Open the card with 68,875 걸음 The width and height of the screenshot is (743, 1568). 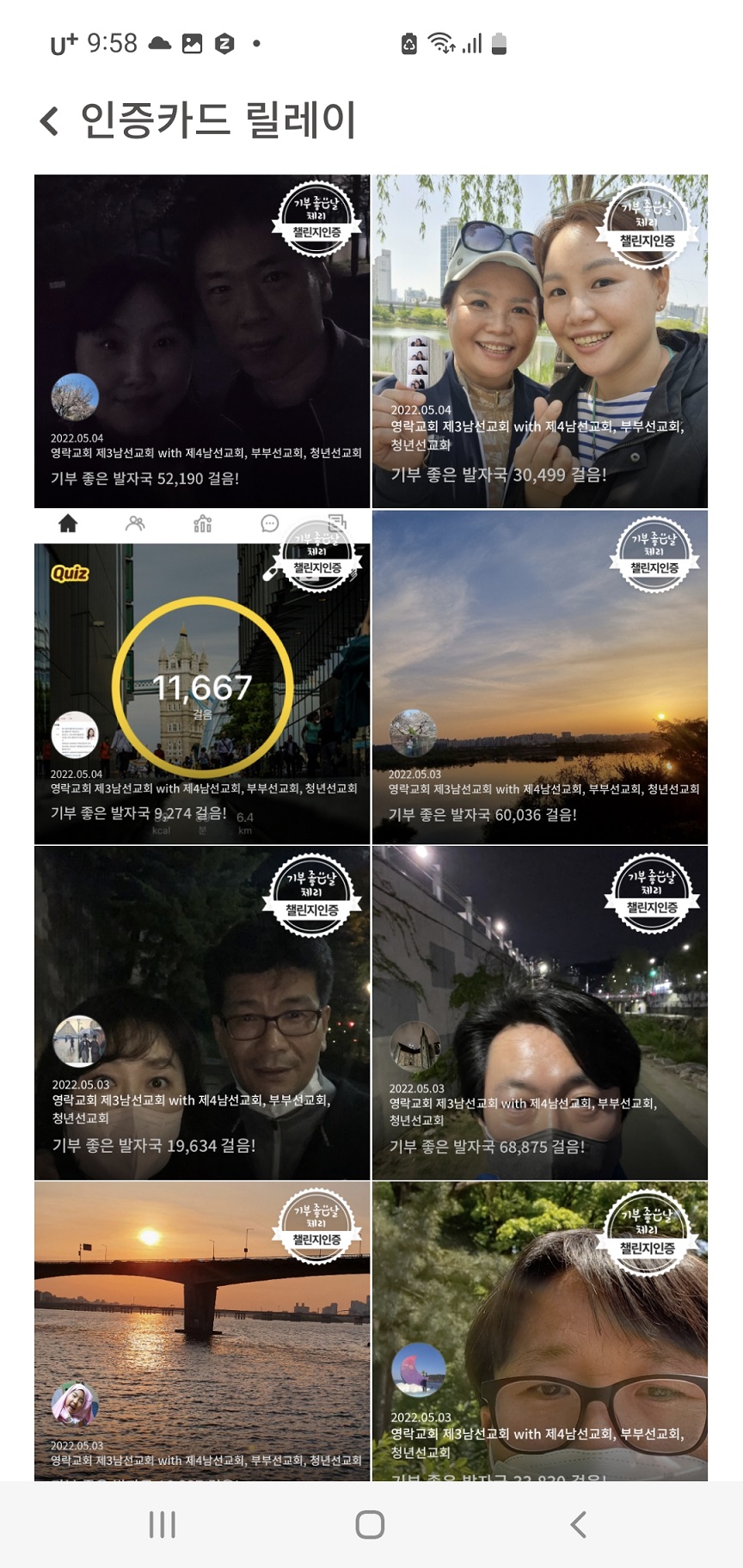pos(540,1013)
